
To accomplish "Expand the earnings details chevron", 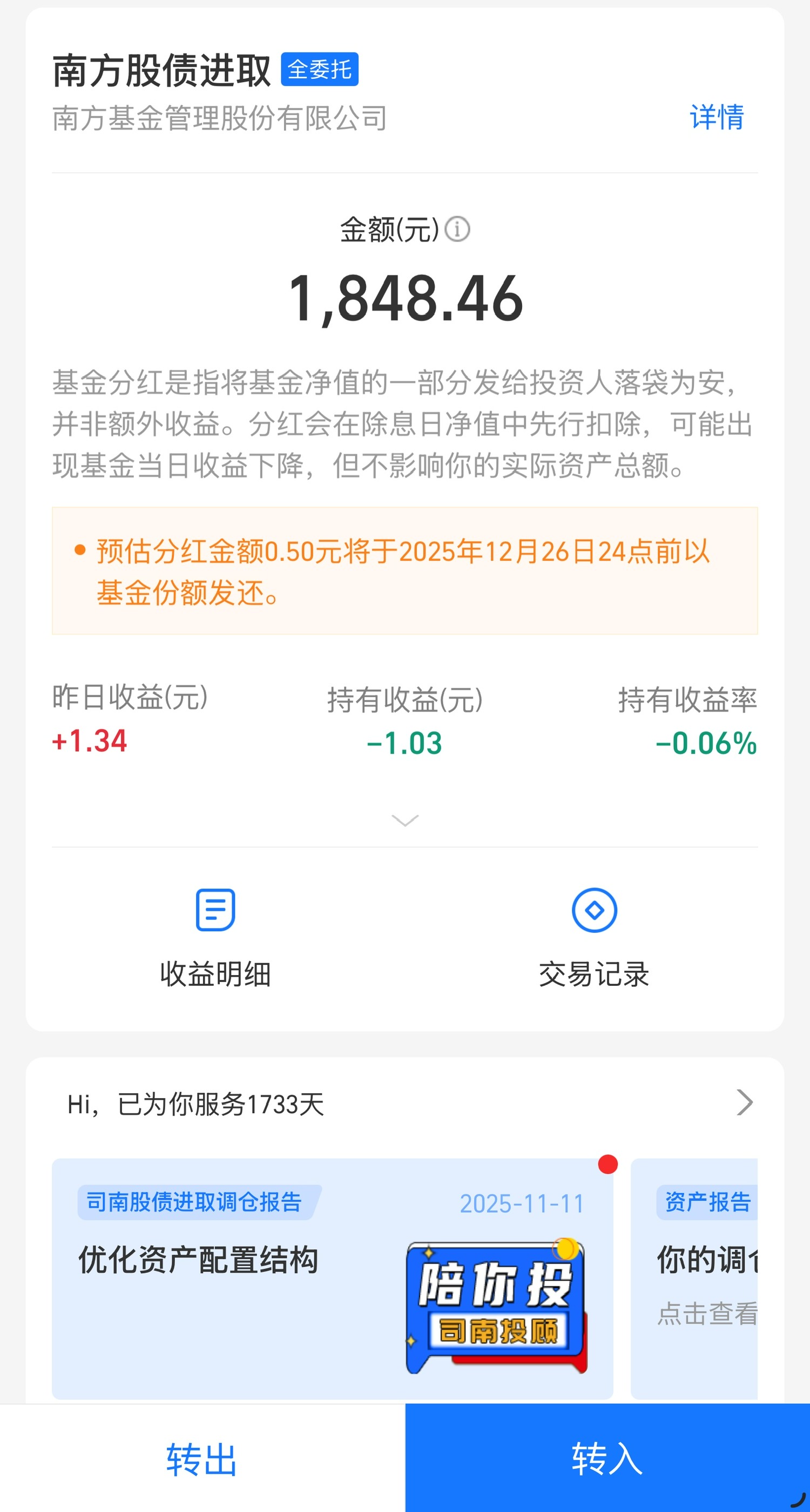I will point(405,820).
